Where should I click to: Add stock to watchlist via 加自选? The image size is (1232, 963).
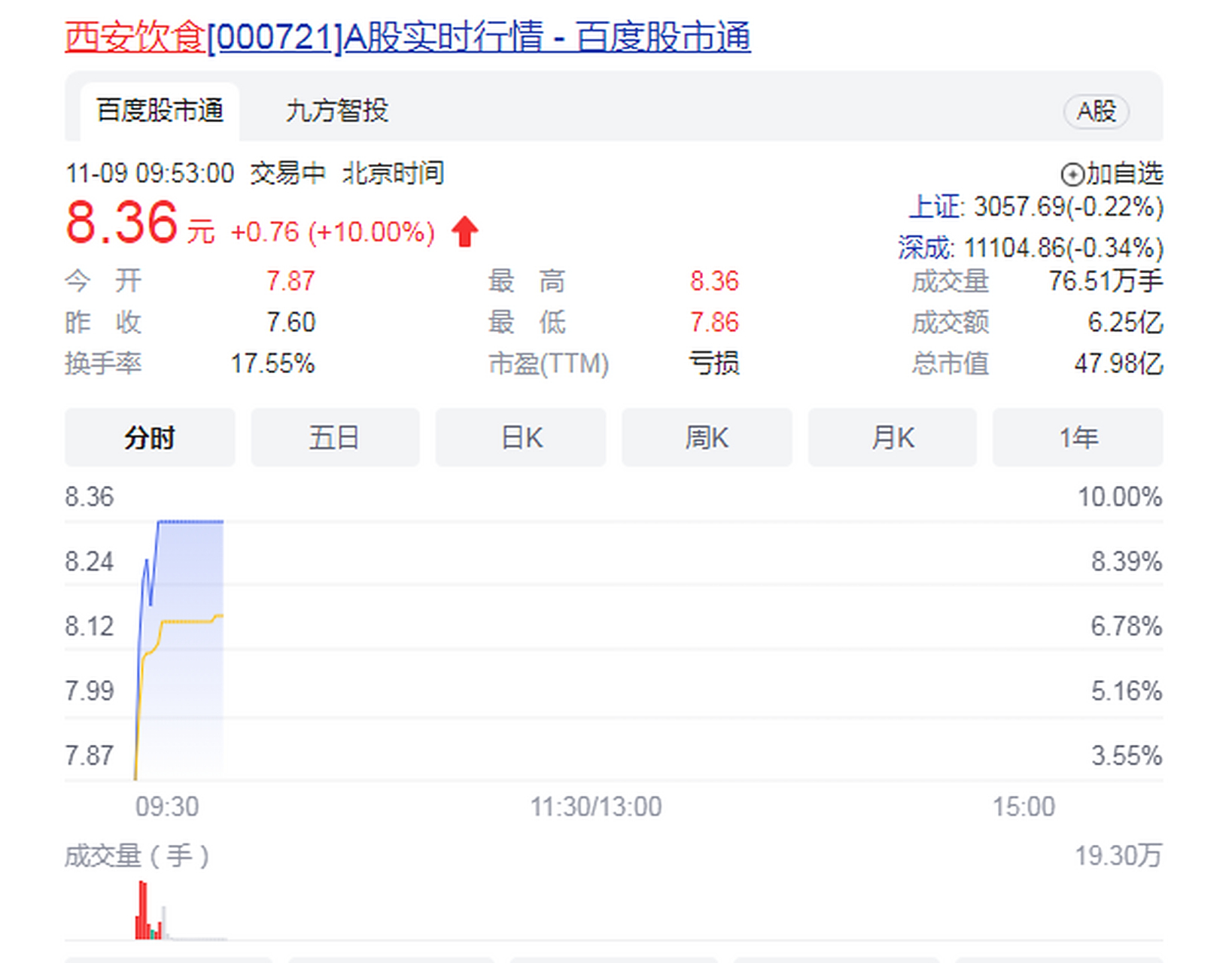tap(1112, 174)
